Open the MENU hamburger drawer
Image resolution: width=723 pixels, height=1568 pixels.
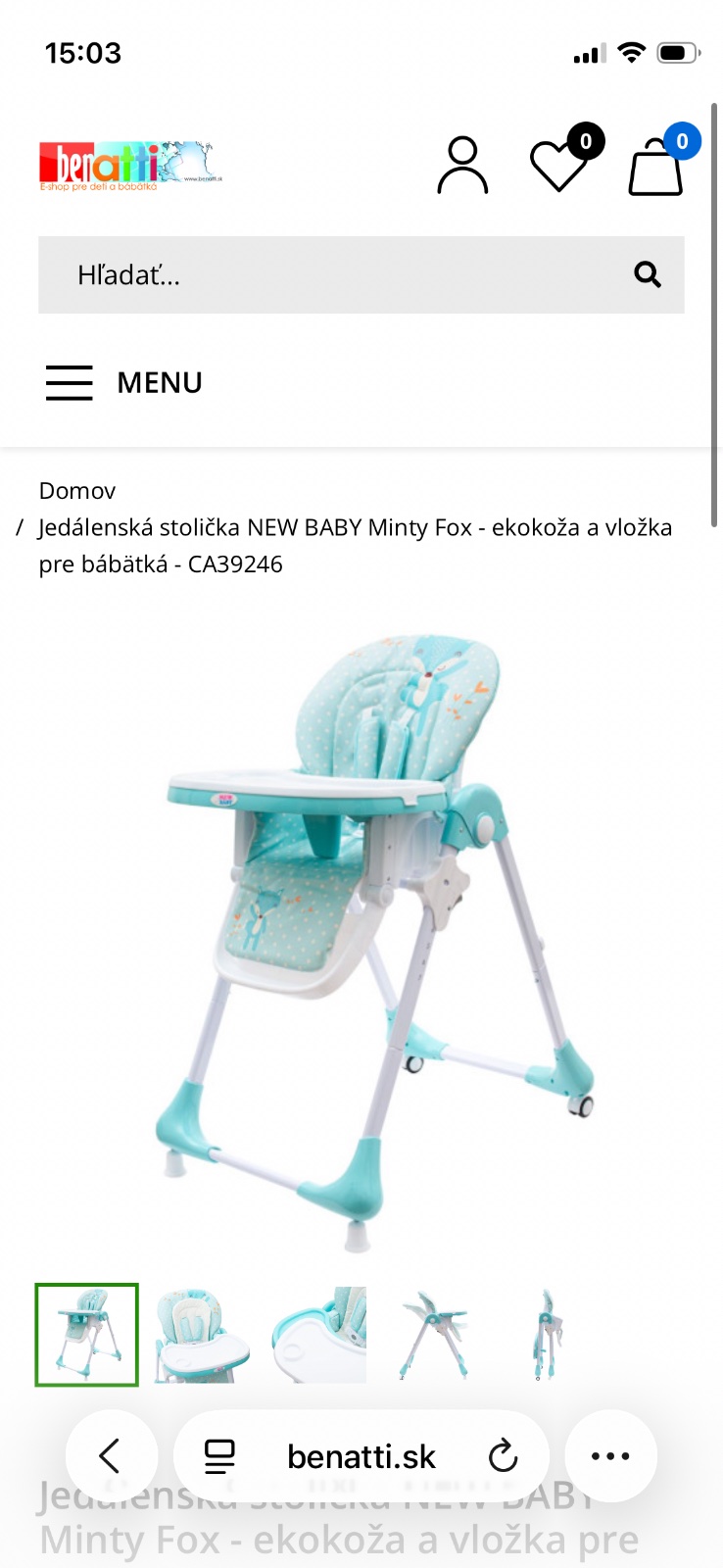point(123,382)
